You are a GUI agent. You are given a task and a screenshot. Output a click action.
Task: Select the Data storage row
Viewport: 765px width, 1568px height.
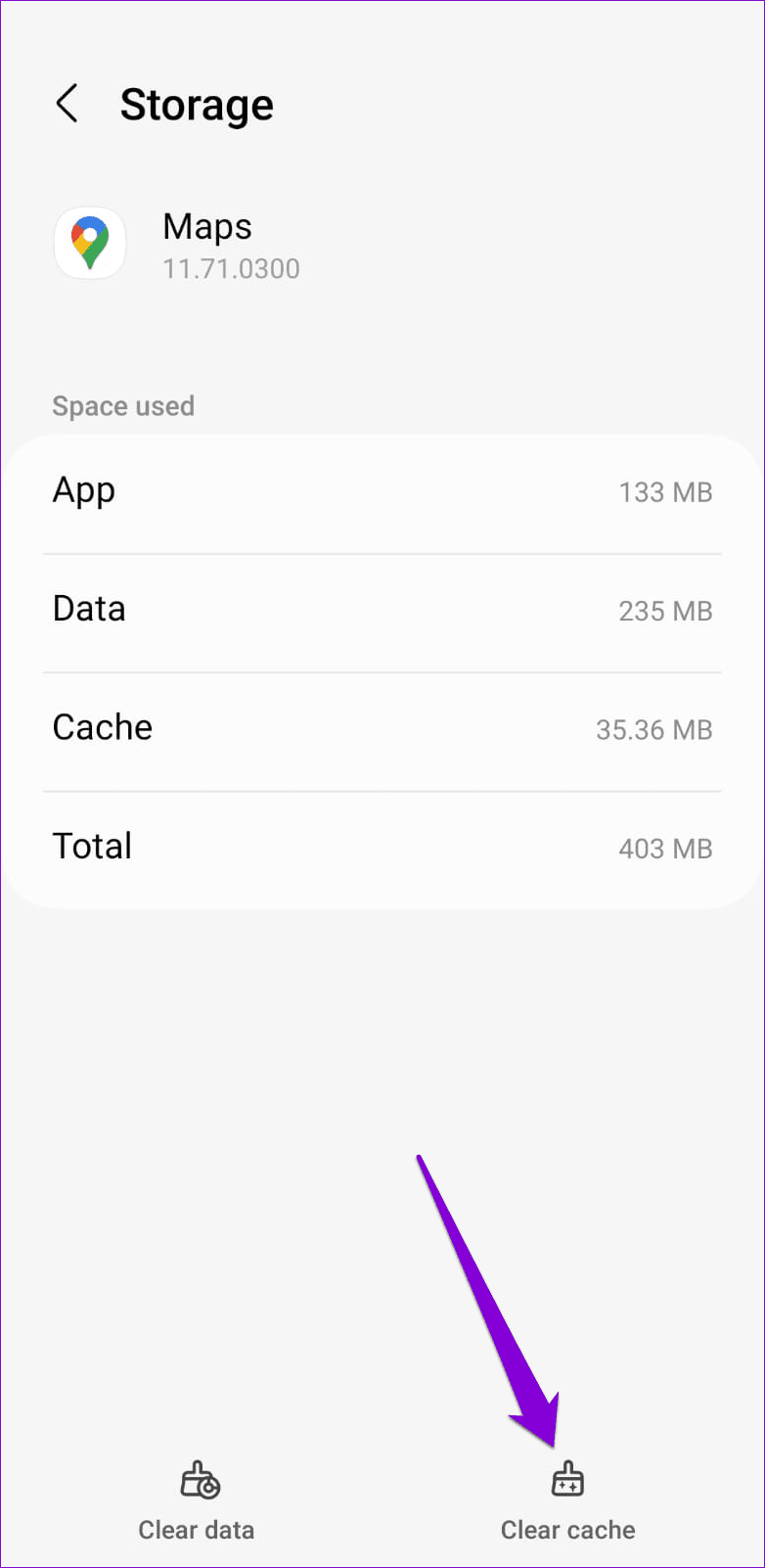(x=382, y=610)
